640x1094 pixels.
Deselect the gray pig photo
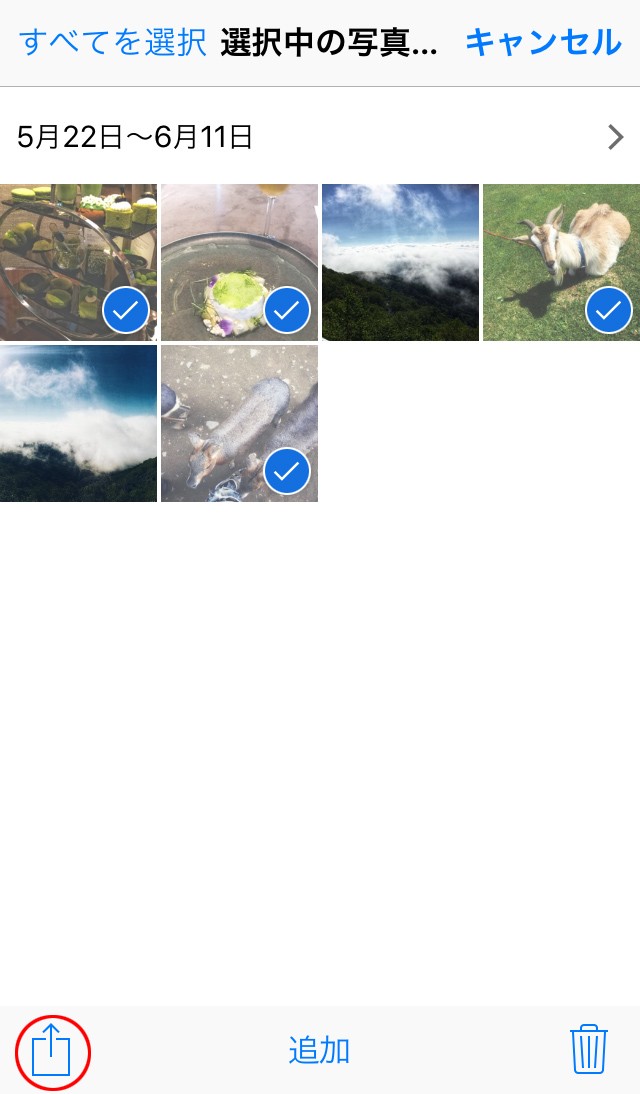(239, 424)
